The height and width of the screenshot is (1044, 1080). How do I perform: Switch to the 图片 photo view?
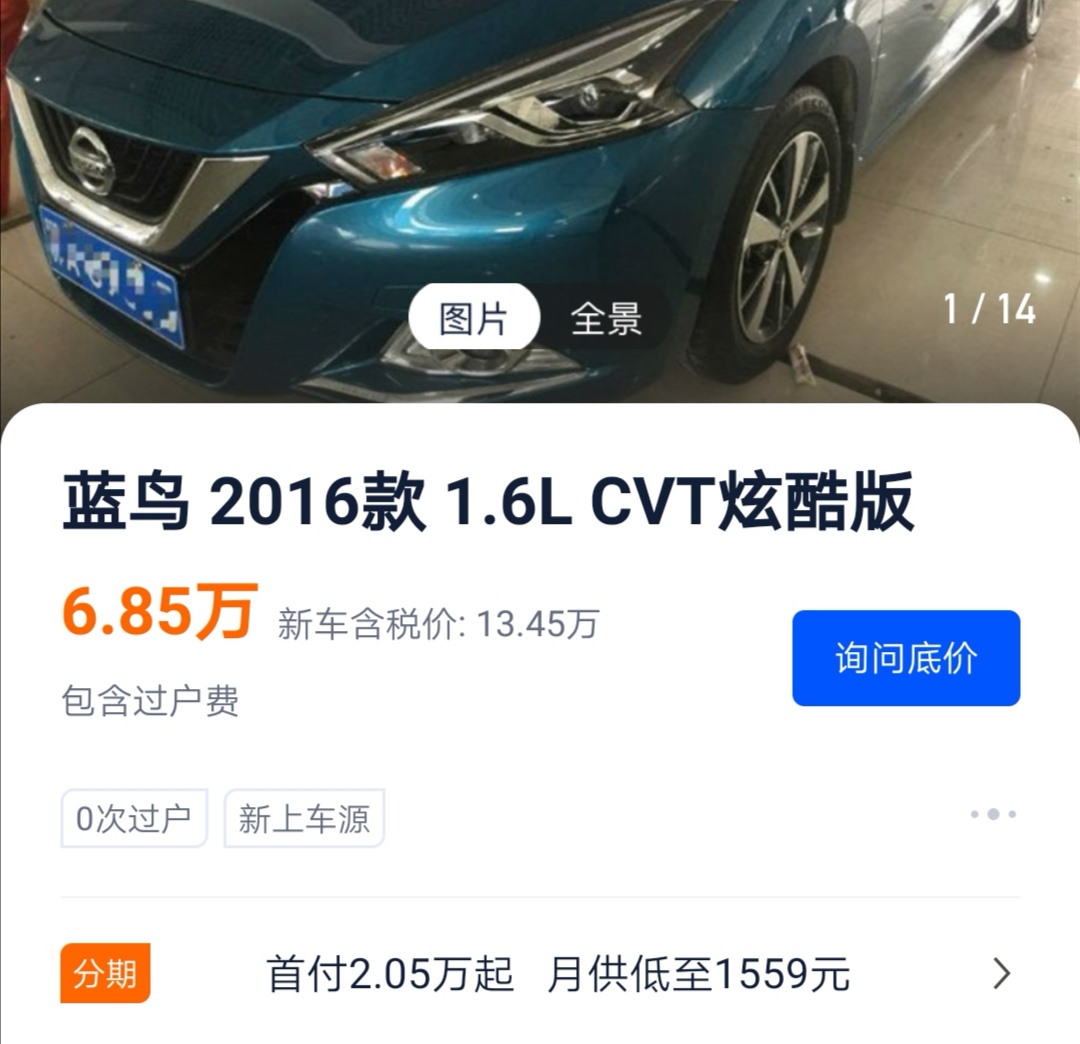click(474, 318)
